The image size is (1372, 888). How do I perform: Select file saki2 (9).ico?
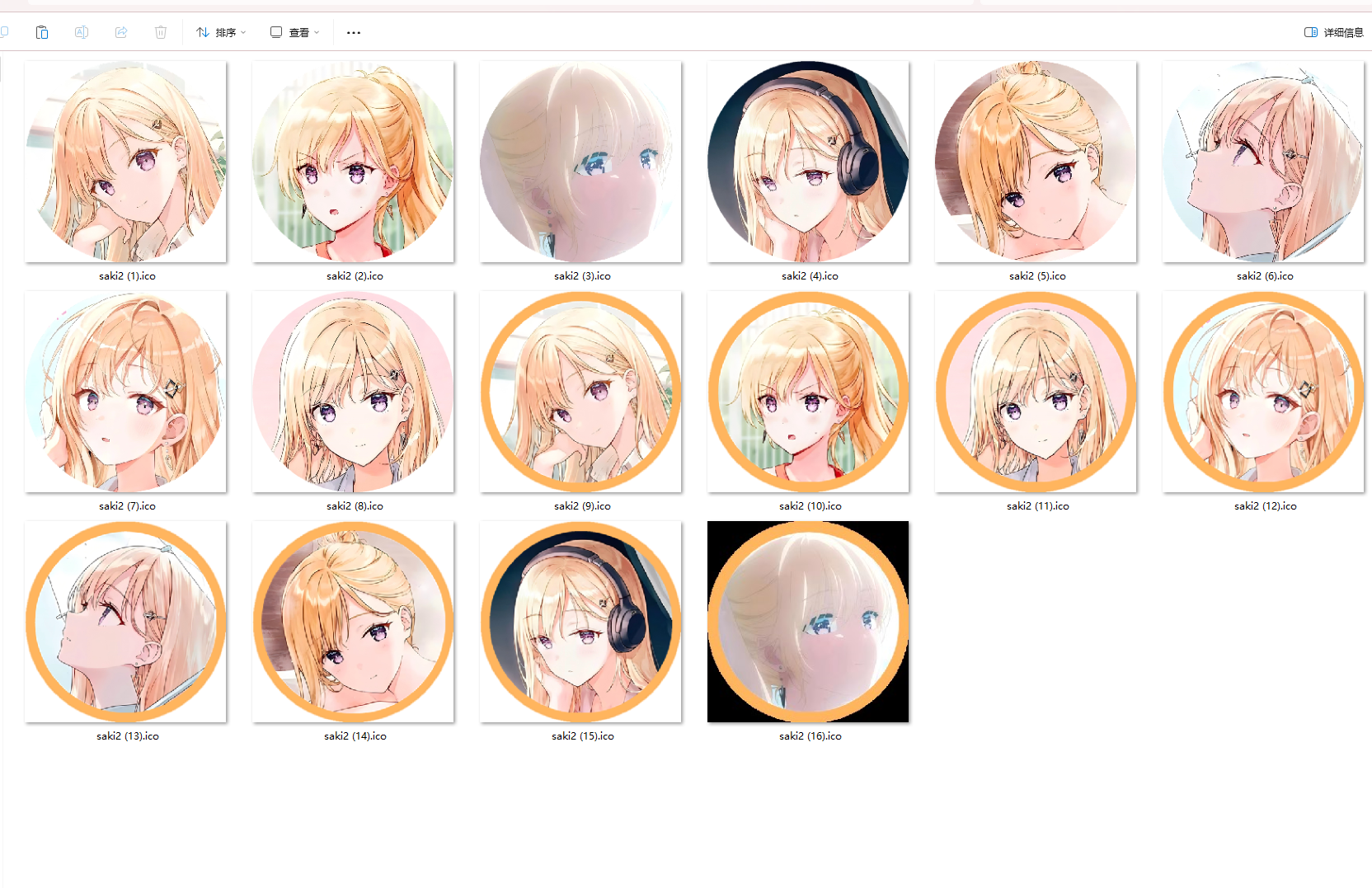(x=581, y=392)
